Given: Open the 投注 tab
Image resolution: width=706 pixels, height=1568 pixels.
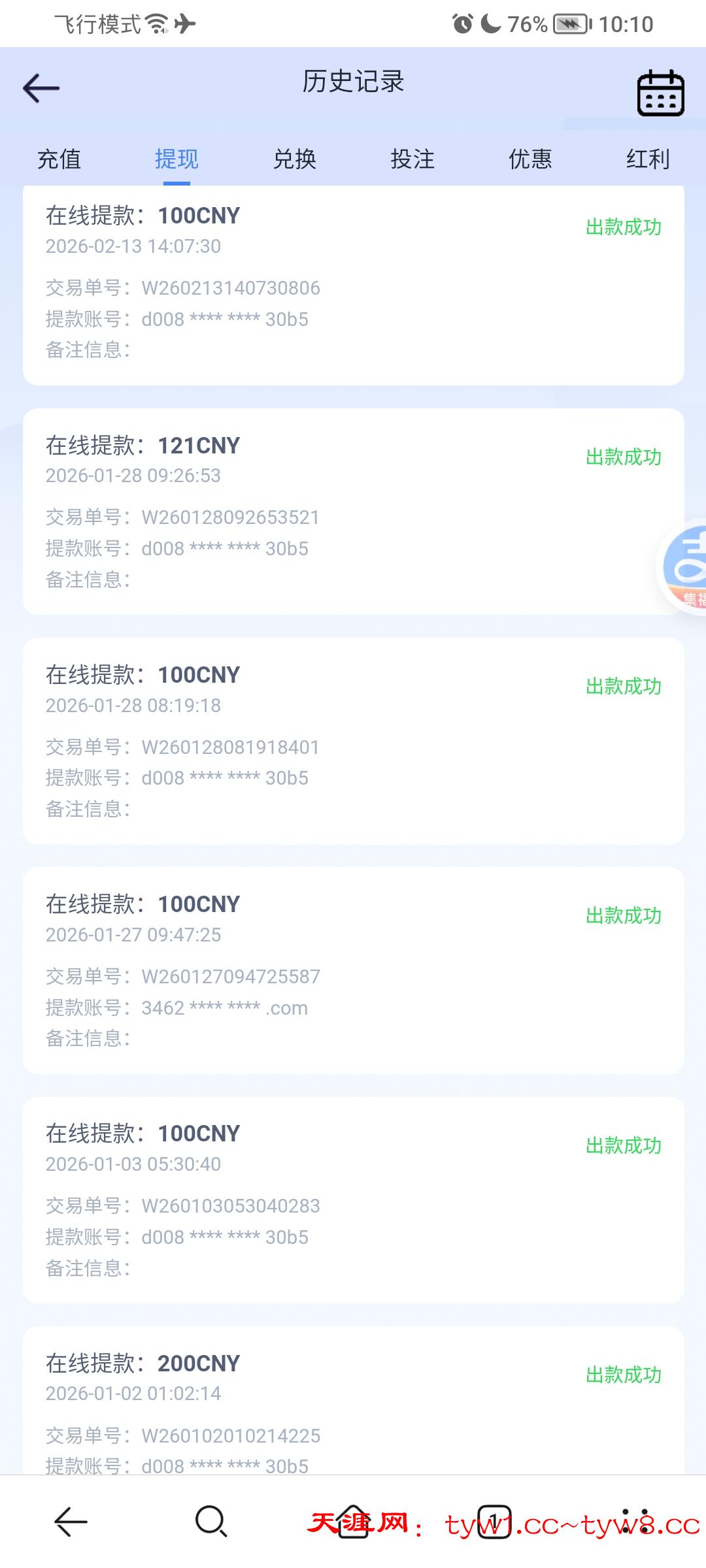Looking at the screenshot, I should tap(412, 159).
